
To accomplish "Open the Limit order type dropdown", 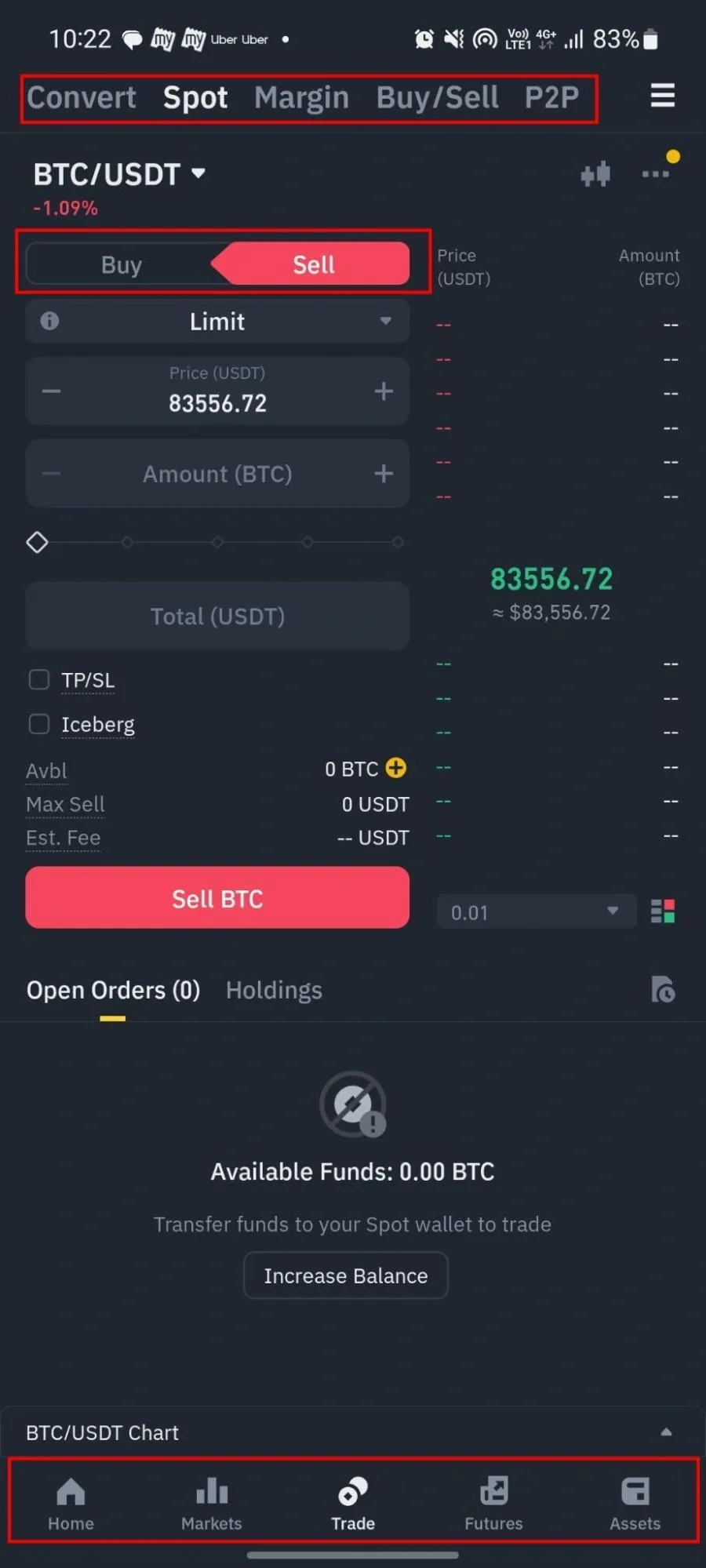I will click(x=217, y=322).
